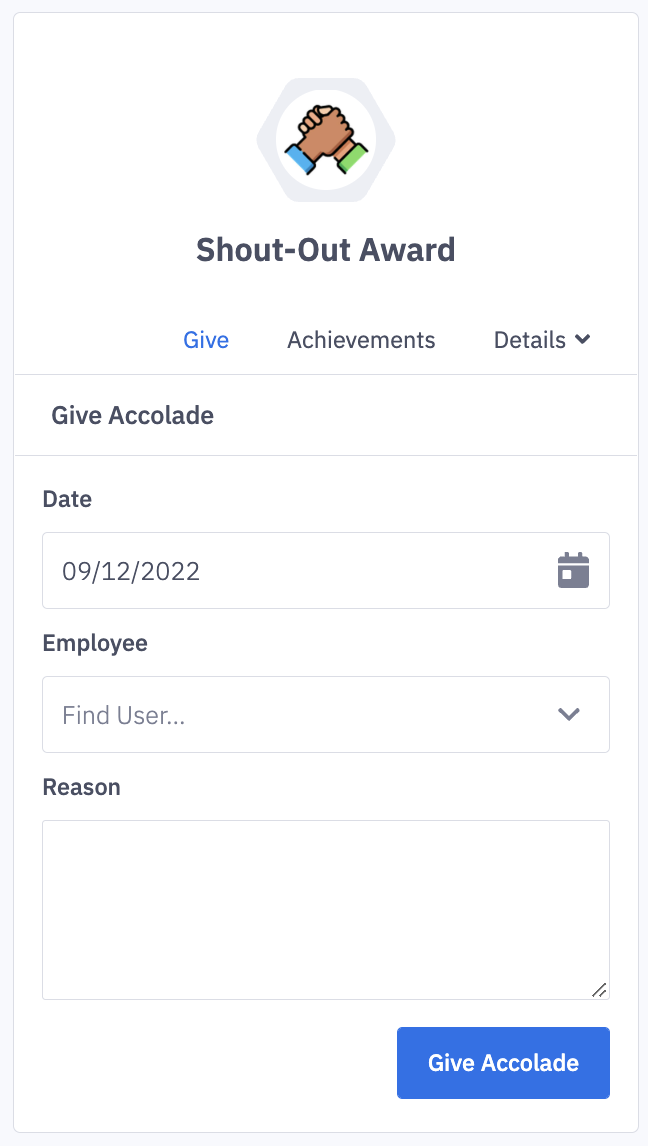648x1146 pixels.
Task: Open the Achievements tab
Action: (361, 340)
